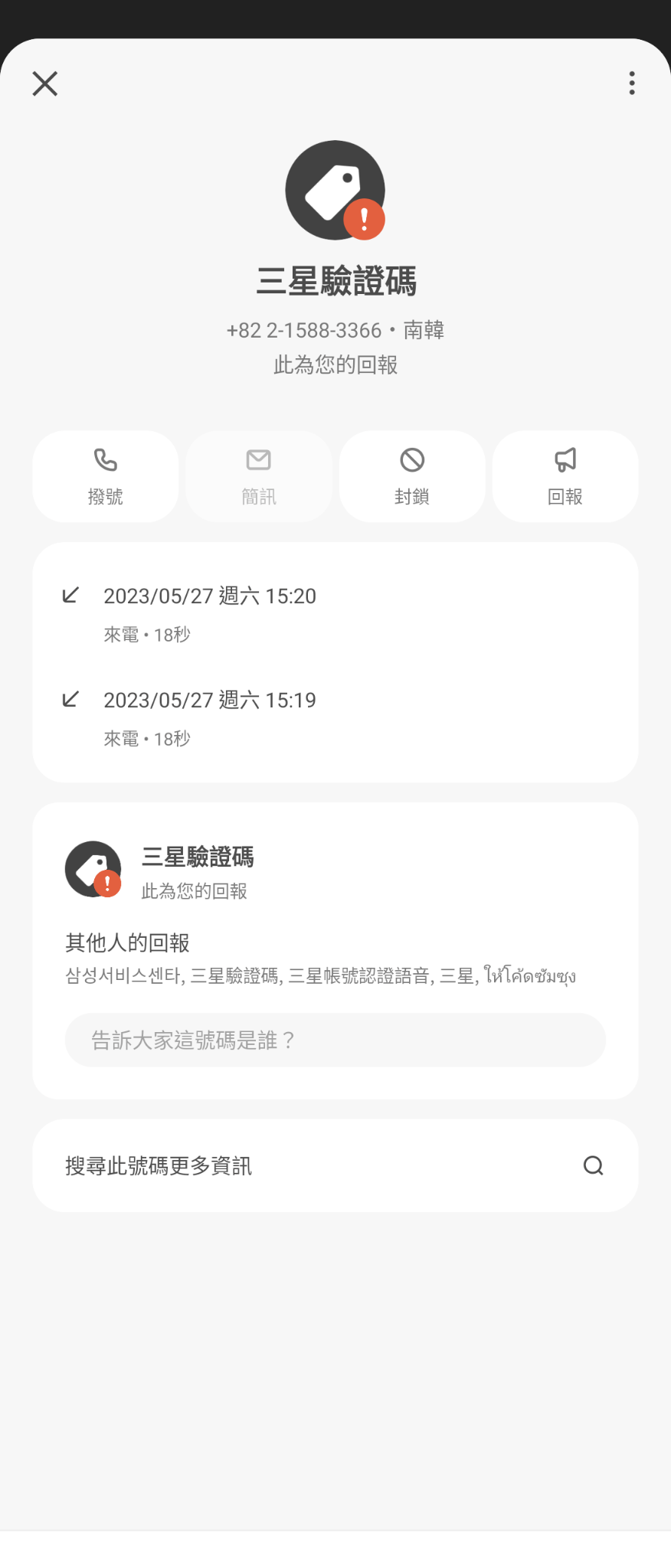
Task: Close the caller detail screen
Action: click(45, 83)
